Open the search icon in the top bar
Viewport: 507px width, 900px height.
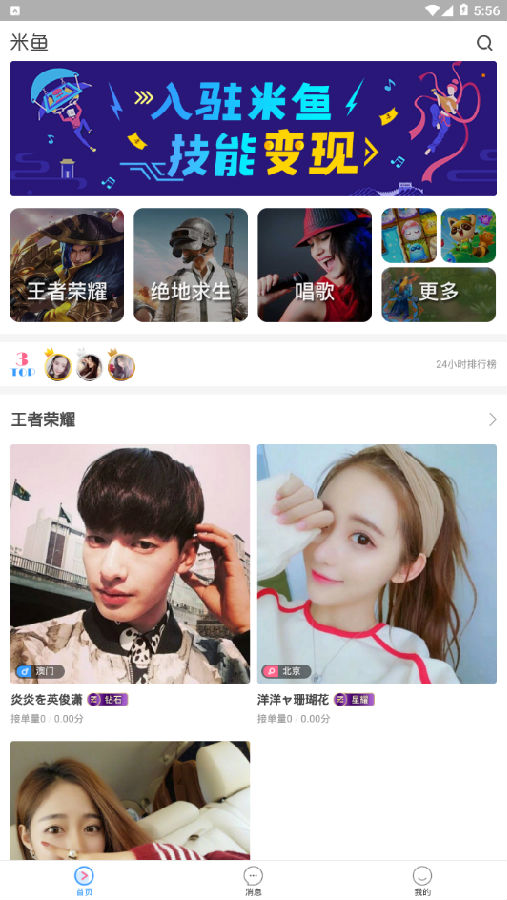(x=485, y=43)
